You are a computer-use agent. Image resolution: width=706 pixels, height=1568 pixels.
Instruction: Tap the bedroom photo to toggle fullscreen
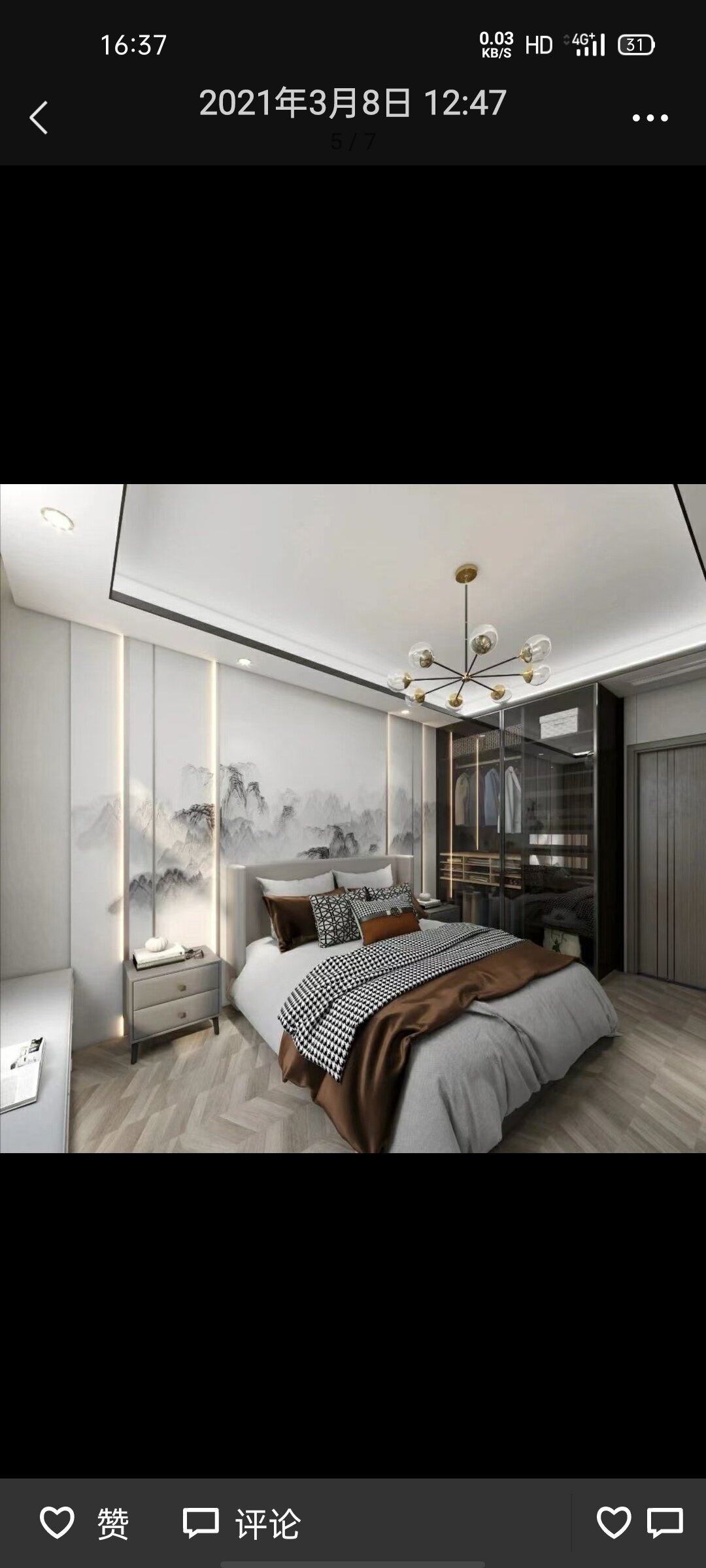point(353,818)
